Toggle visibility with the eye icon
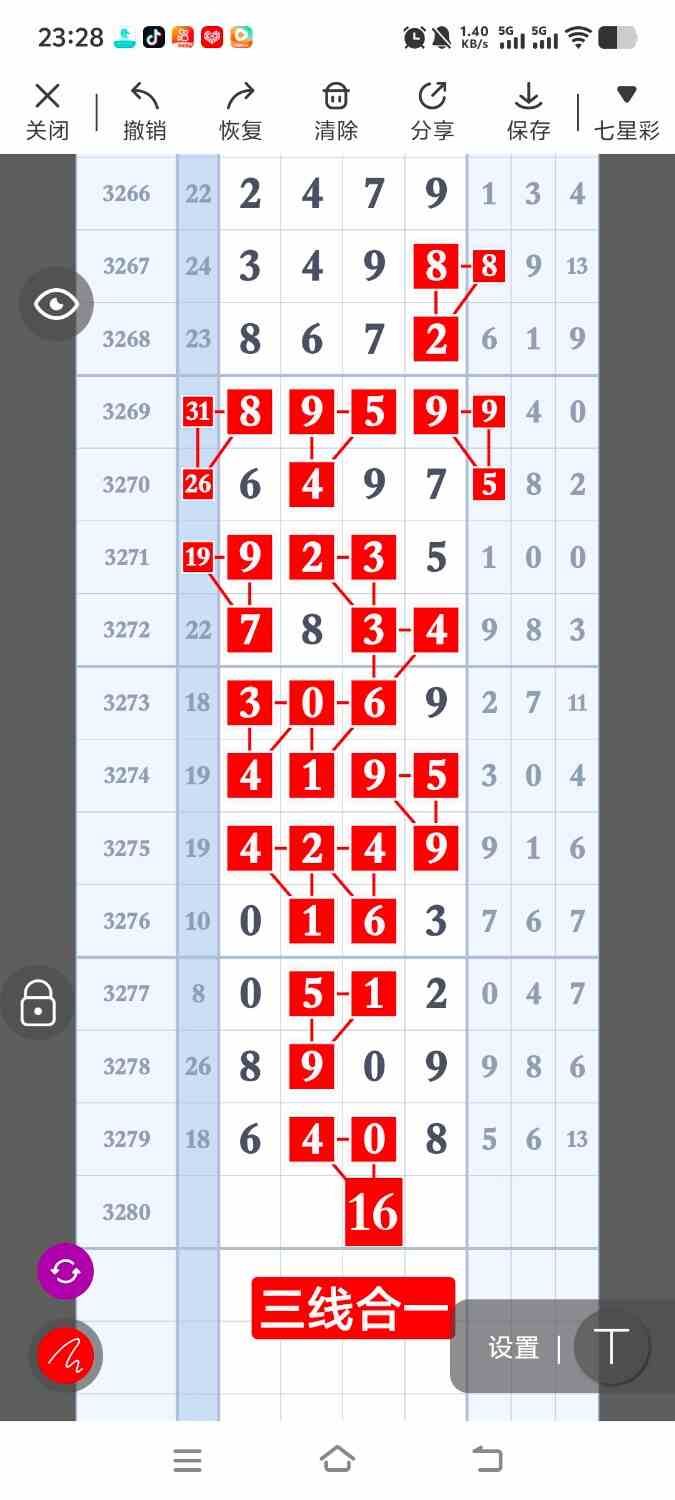 pos(56,304)
